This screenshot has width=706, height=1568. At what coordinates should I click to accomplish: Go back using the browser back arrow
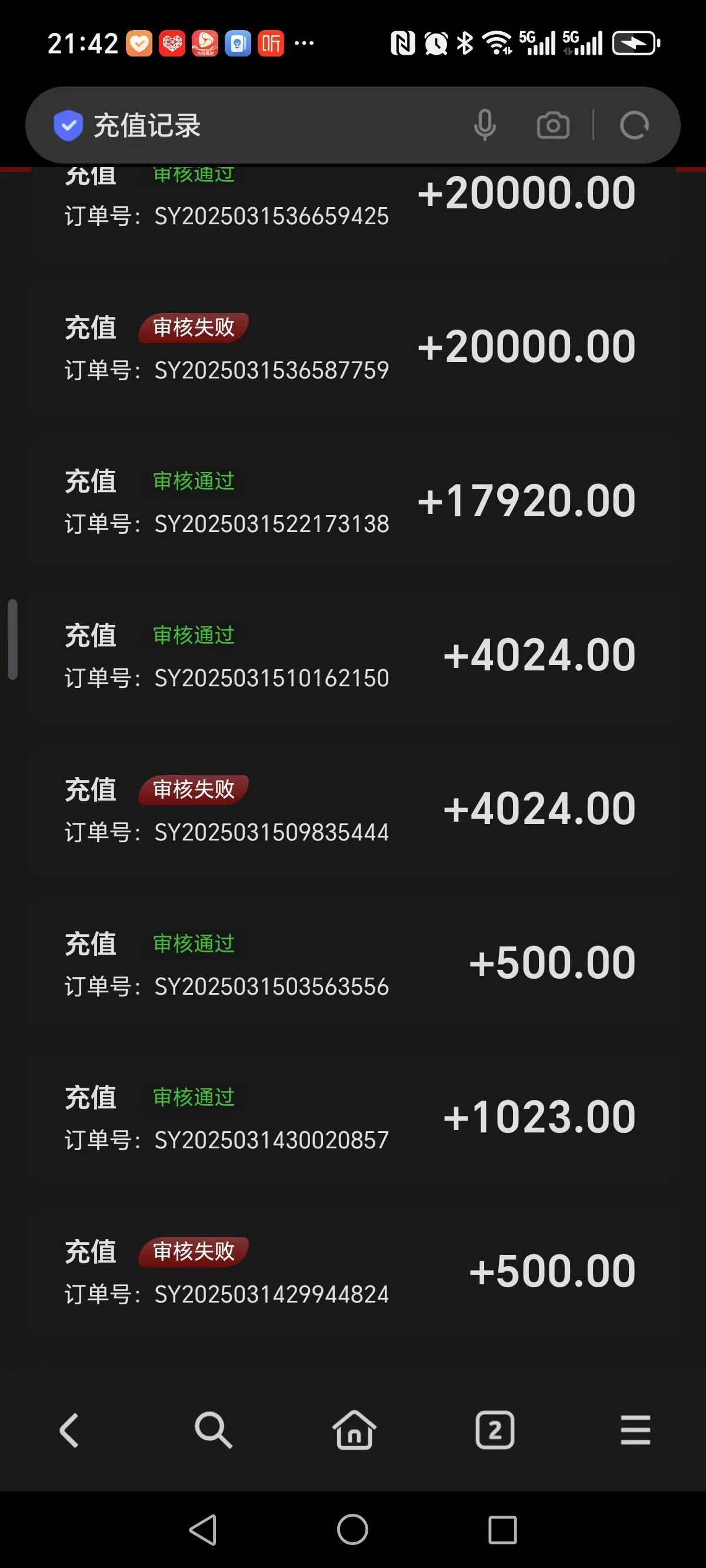(x=69, y=1430)
